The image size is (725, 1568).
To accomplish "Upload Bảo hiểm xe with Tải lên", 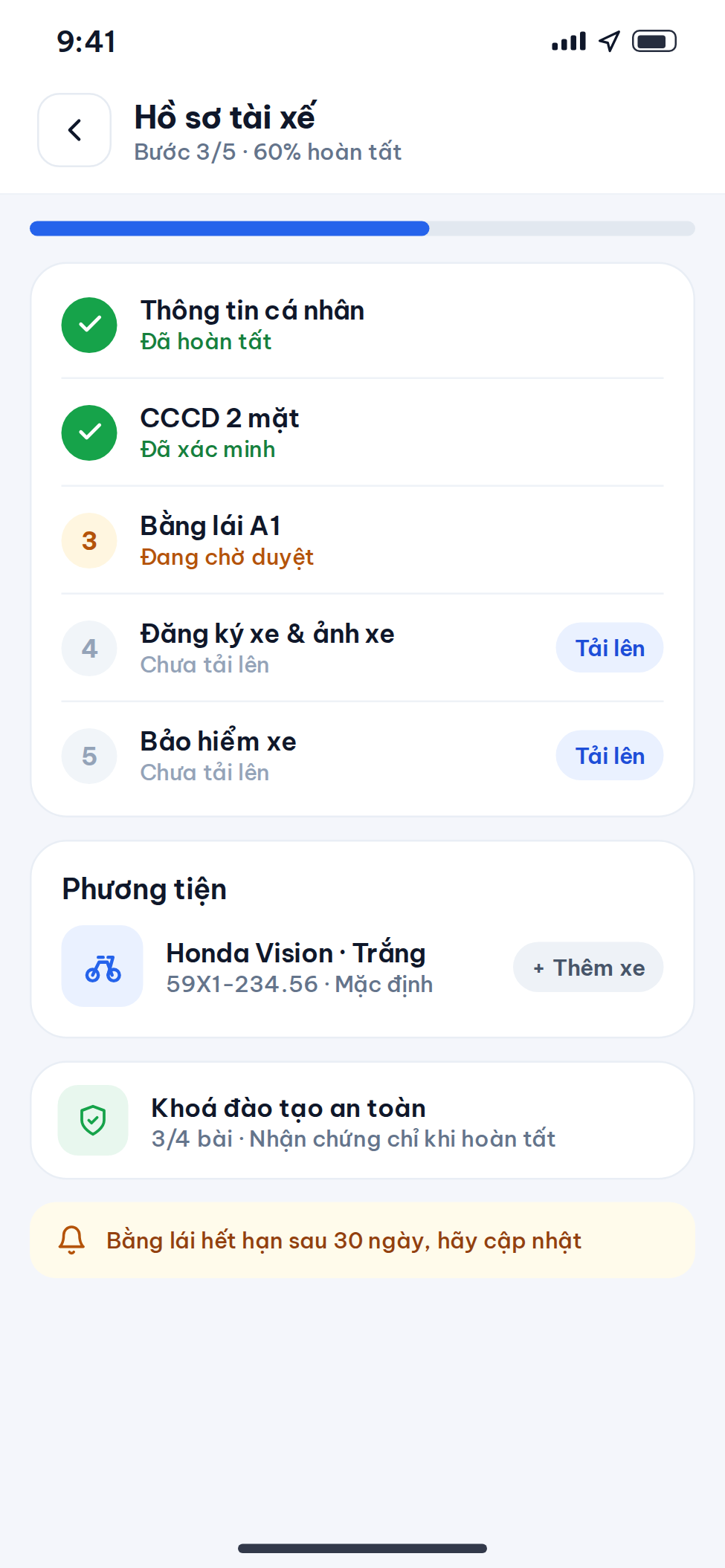I will click(x=609, y=756).
